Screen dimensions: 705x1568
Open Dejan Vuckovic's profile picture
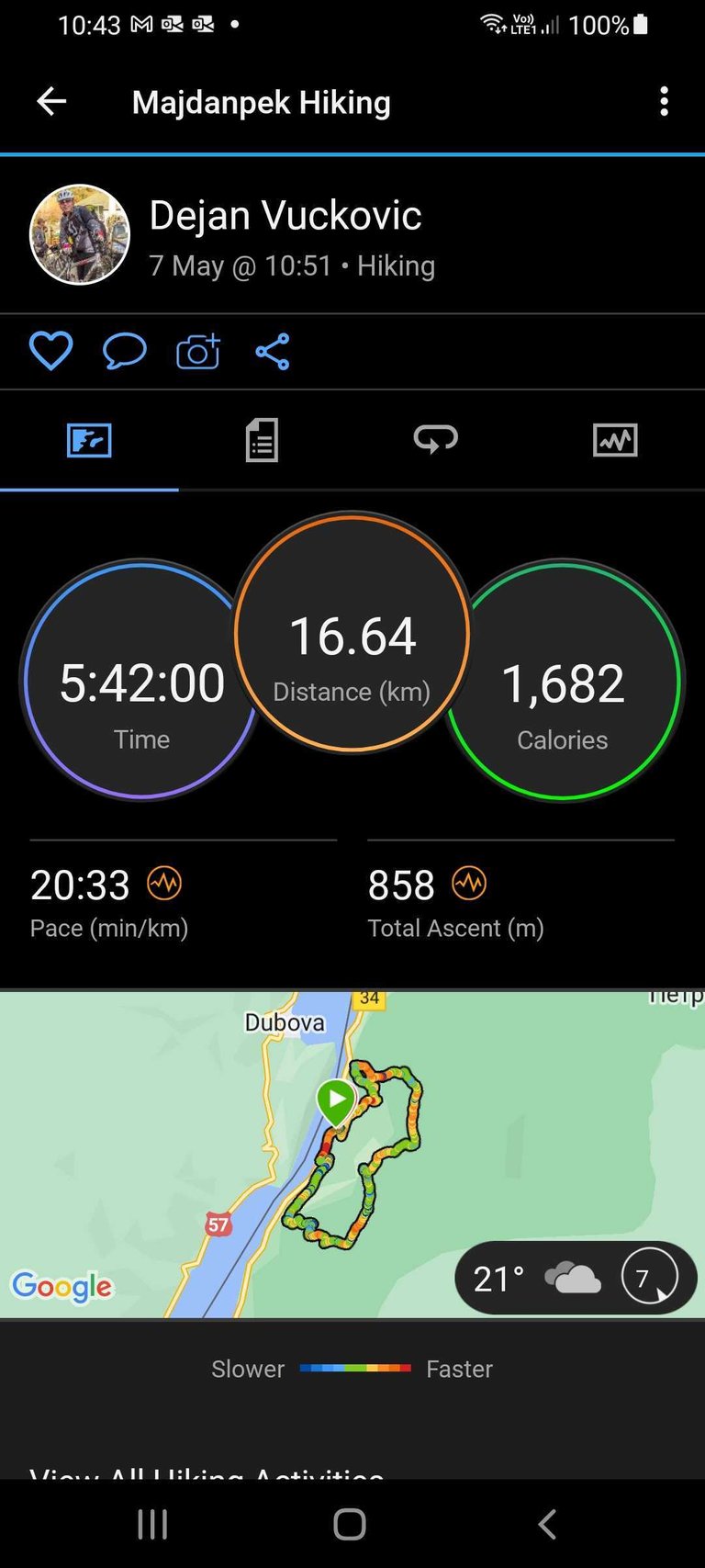tap(80, 235)
